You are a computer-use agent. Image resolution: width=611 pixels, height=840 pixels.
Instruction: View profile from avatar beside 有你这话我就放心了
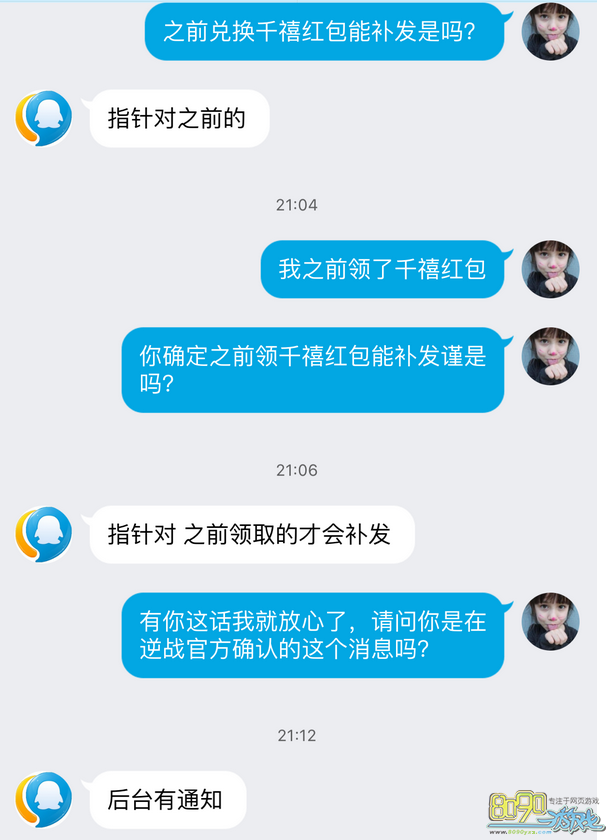(550, 621)
